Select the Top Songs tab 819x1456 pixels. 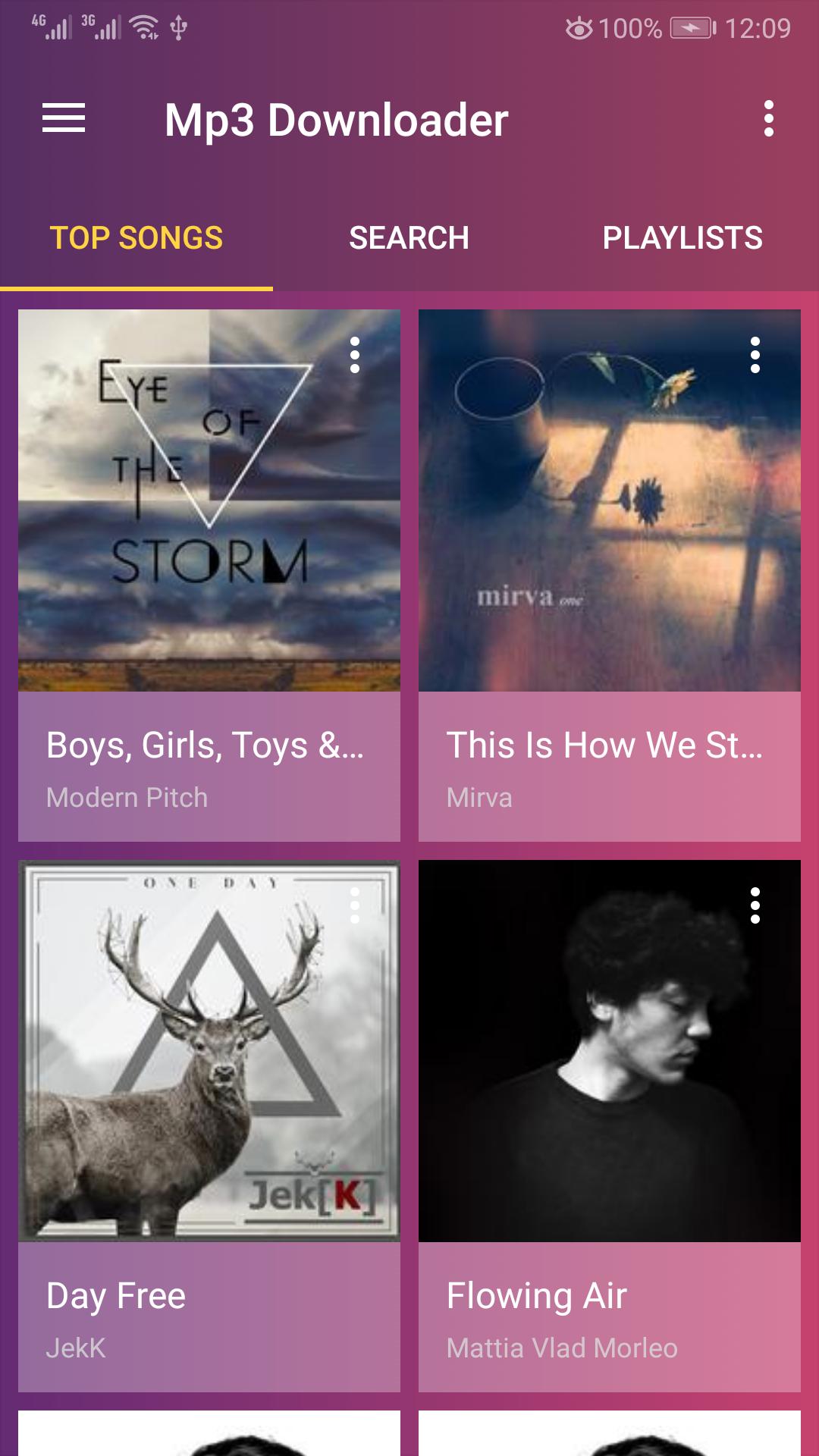click(136, 238)
